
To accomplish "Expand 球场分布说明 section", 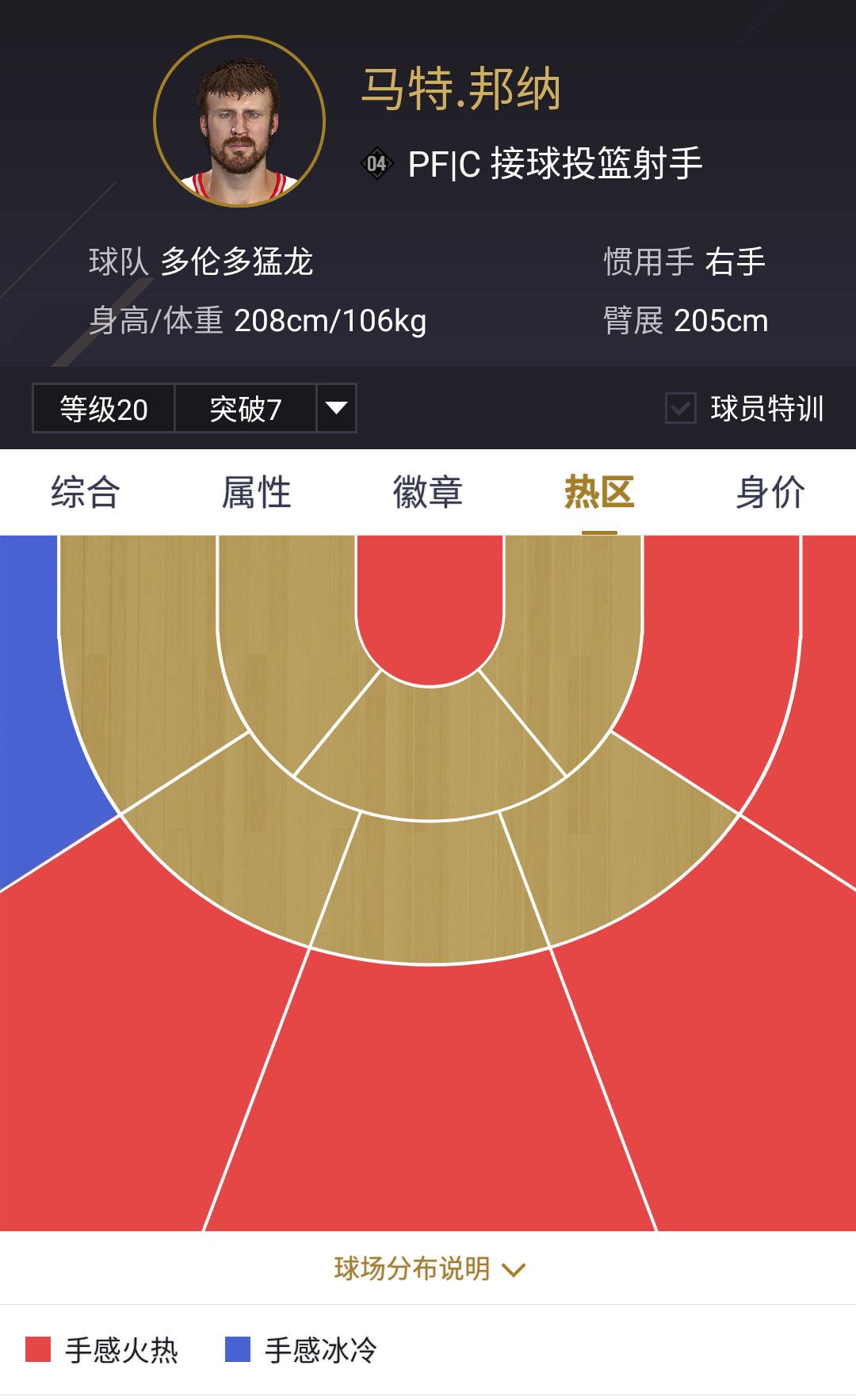I will 429,1268.
